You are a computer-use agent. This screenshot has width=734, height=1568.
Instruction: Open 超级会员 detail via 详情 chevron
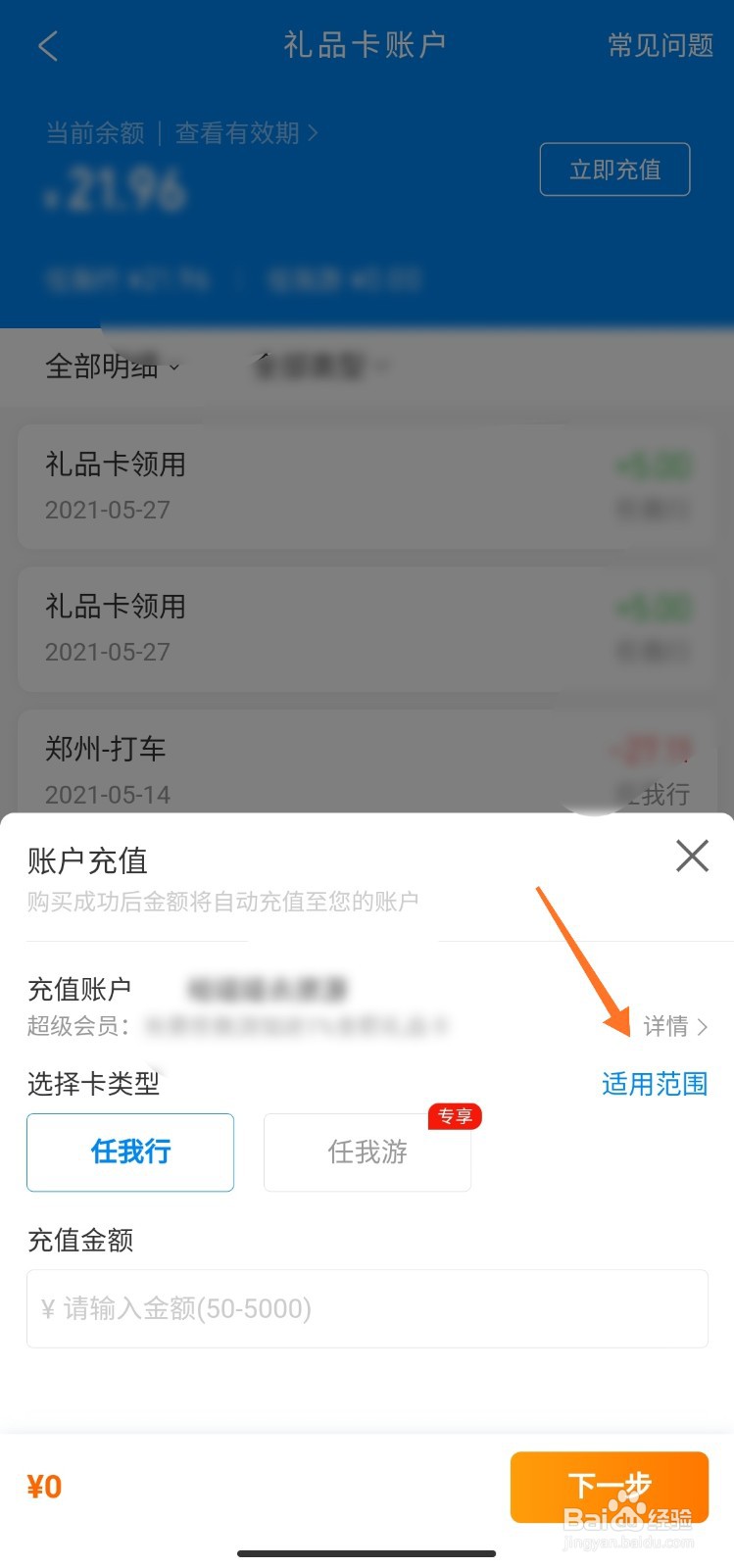tap(676, 1027)
